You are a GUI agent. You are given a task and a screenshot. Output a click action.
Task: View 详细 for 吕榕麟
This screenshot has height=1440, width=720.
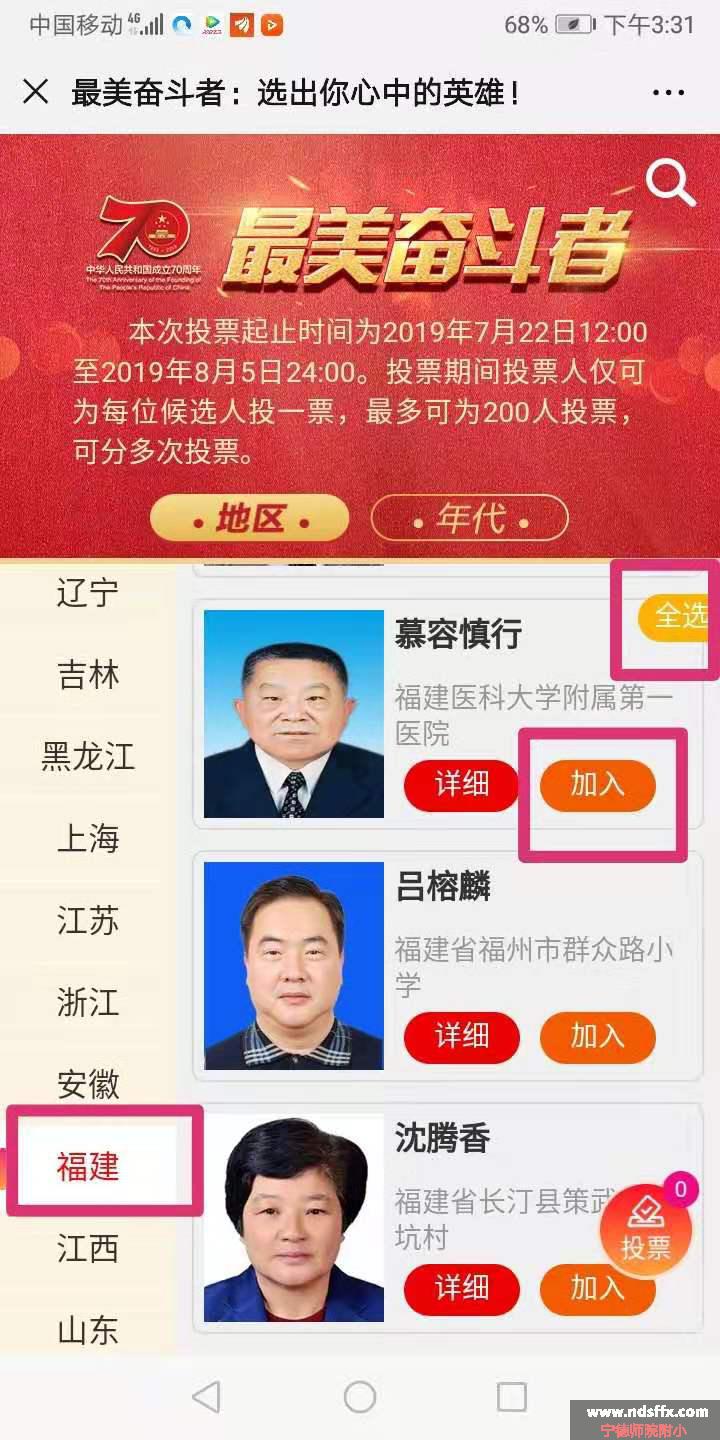[x=461, y=1037]
